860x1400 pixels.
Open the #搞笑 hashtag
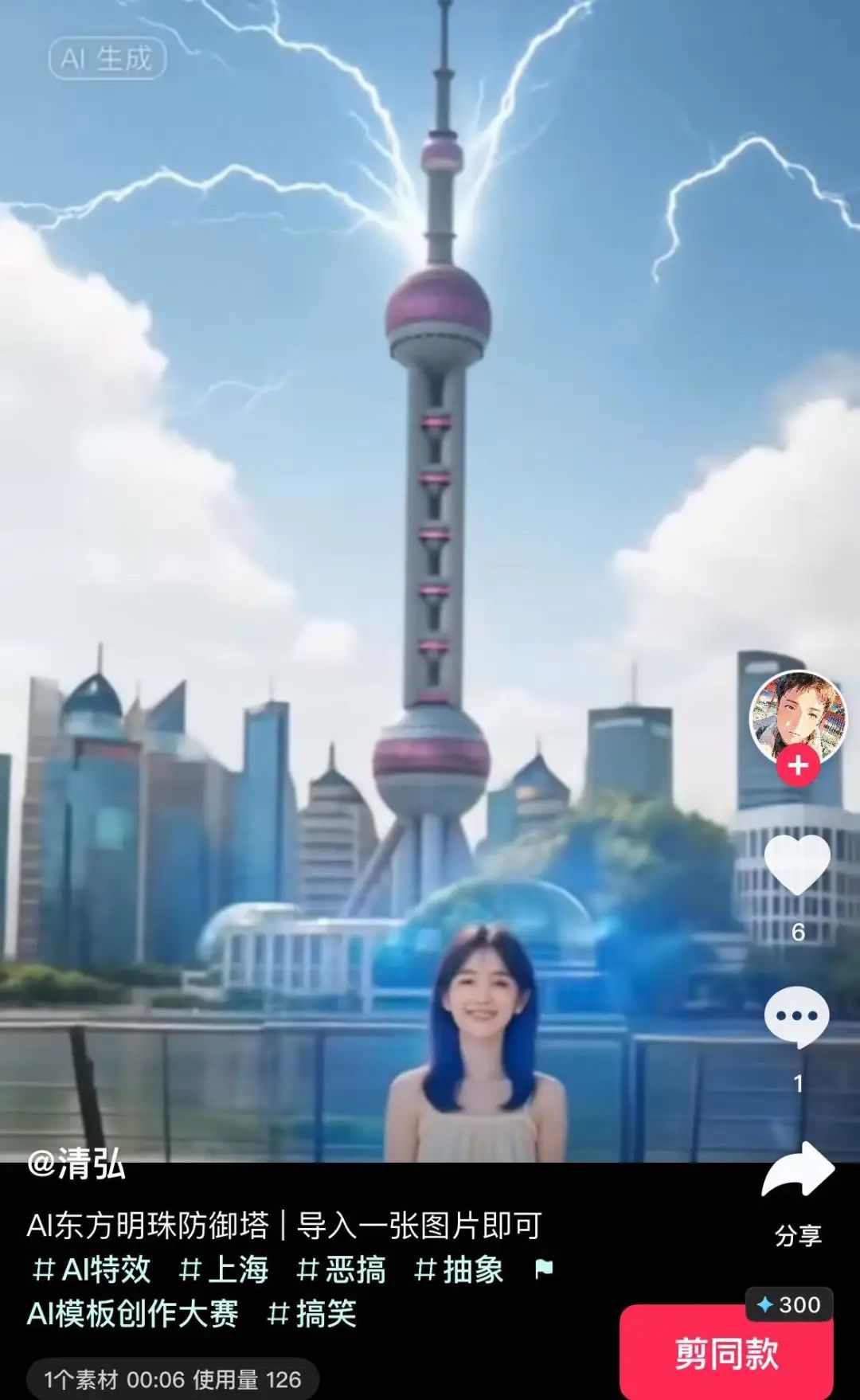(x=311, y=1313)
